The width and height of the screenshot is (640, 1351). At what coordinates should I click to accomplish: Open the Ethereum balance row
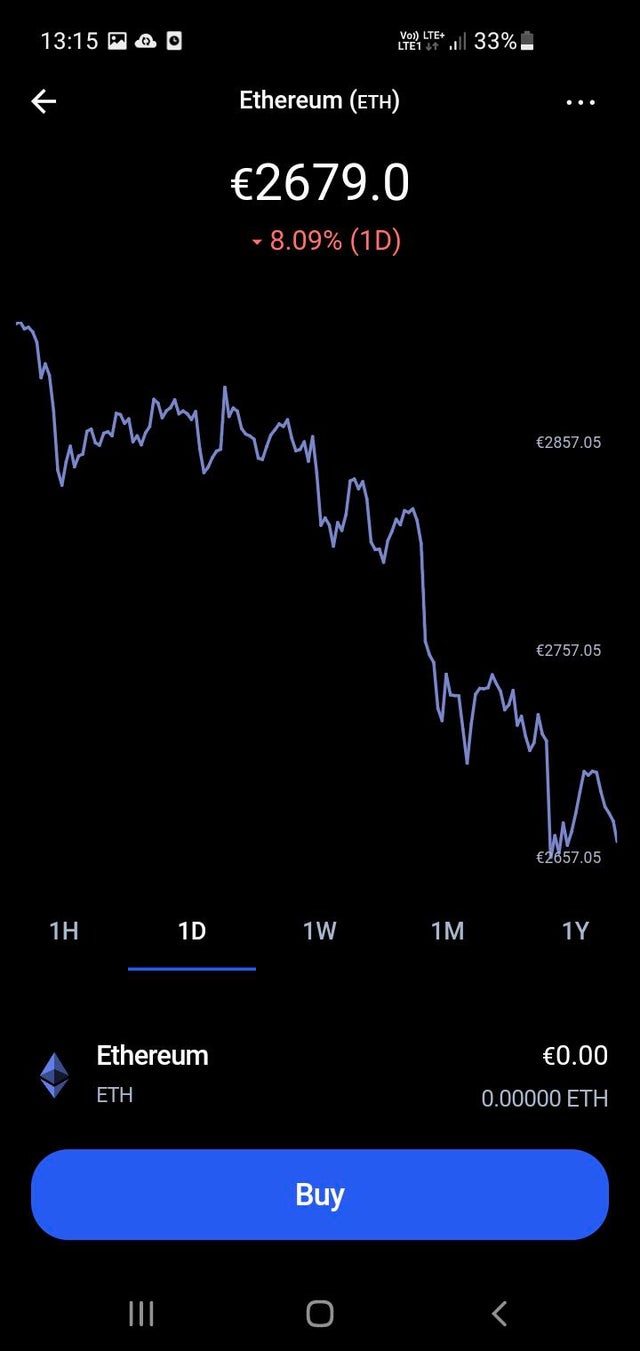click(320, 1075)
